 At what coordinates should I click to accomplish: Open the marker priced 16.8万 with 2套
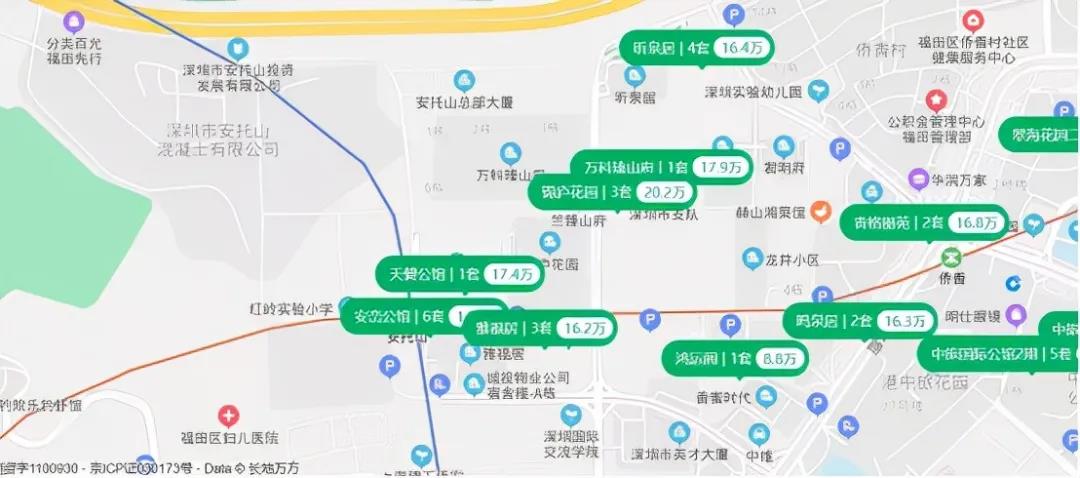click(x=924, y=222)
